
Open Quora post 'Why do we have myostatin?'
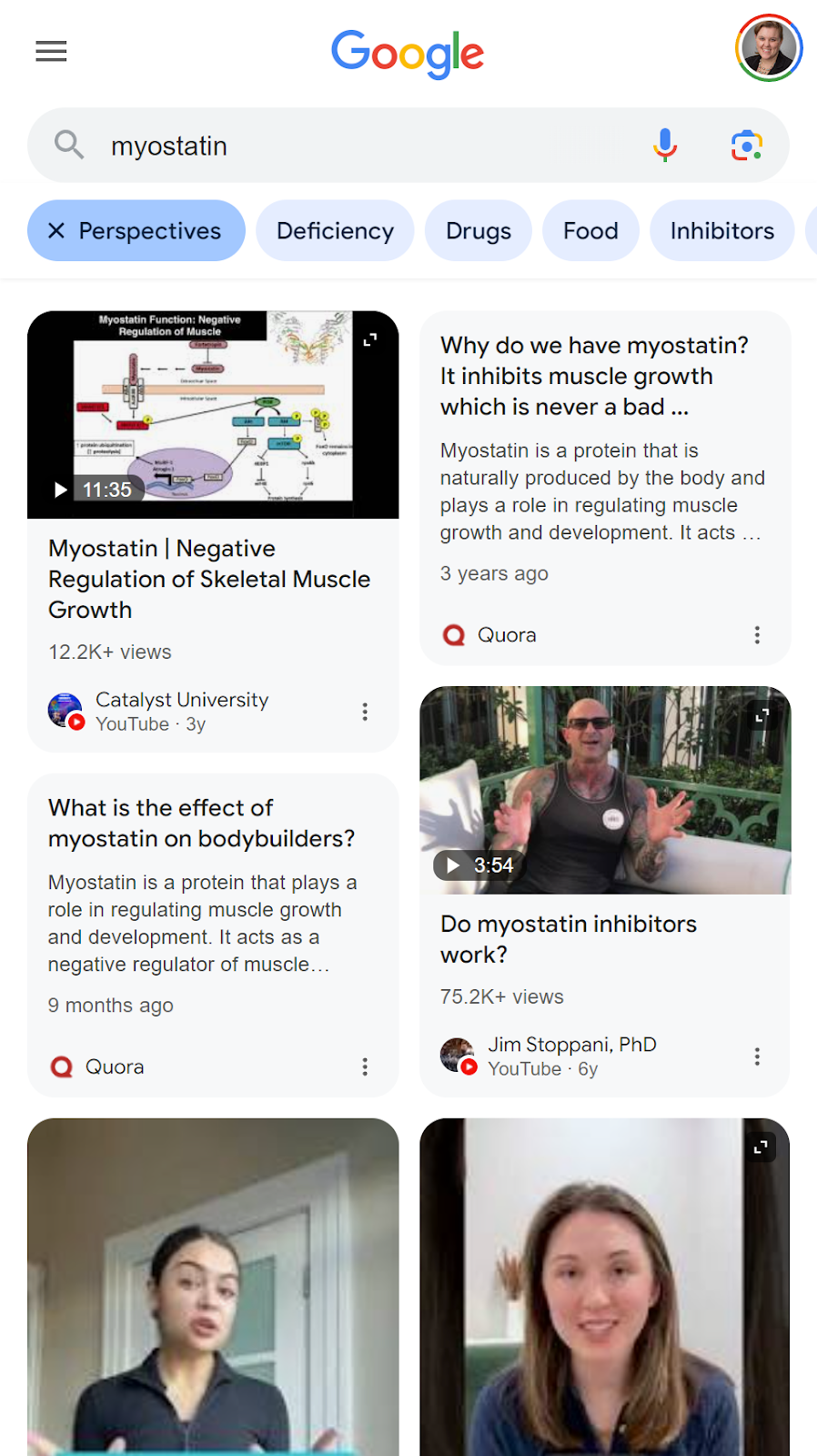click(x=594, y=376)
